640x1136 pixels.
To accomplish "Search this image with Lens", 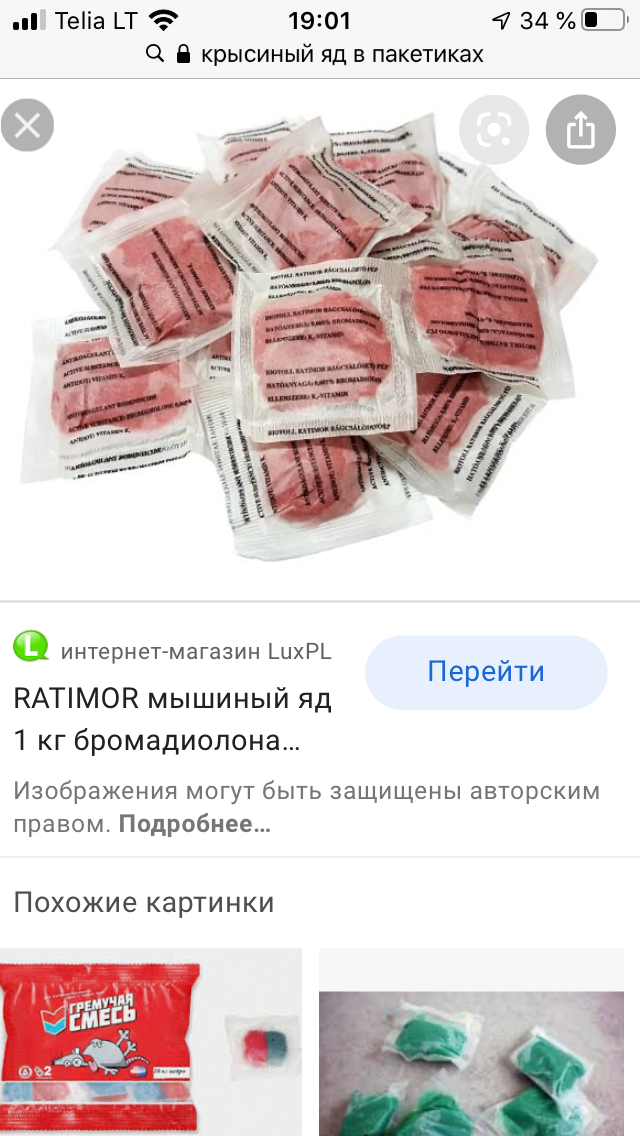I will tap(493, 129).
